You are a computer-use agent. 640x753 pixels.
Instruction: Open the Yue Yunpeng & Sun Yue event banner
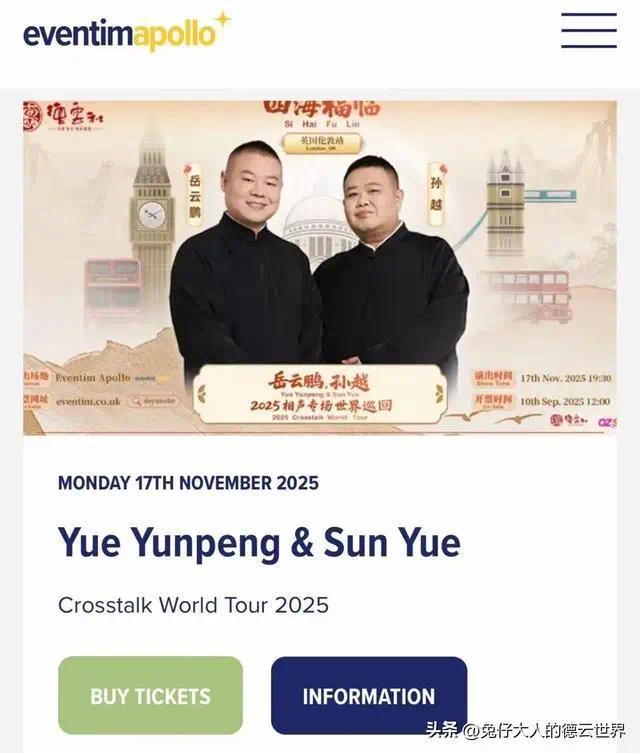pyautogui.click(x=320, y=267)
